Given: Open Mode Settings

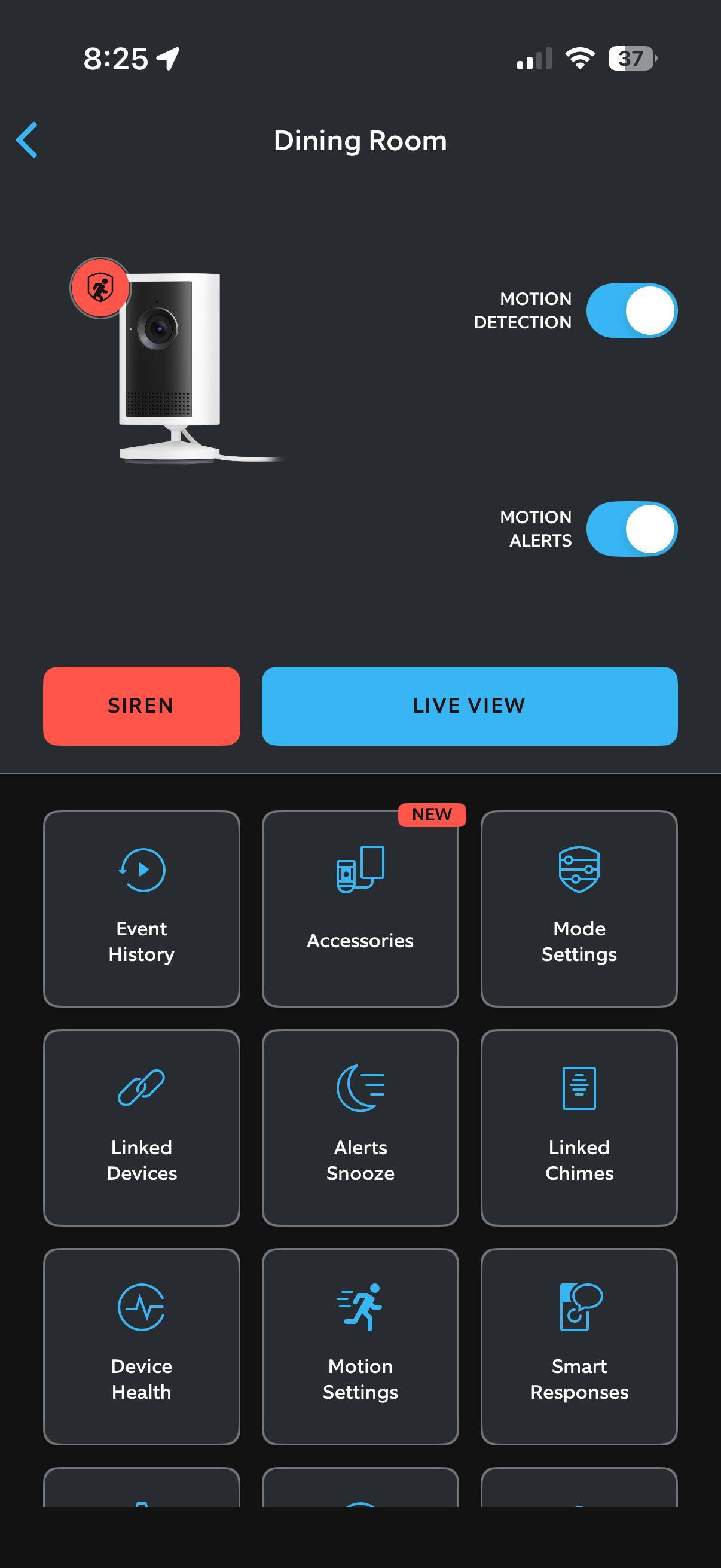Looking at the screenshot, I should click(579, 908).
